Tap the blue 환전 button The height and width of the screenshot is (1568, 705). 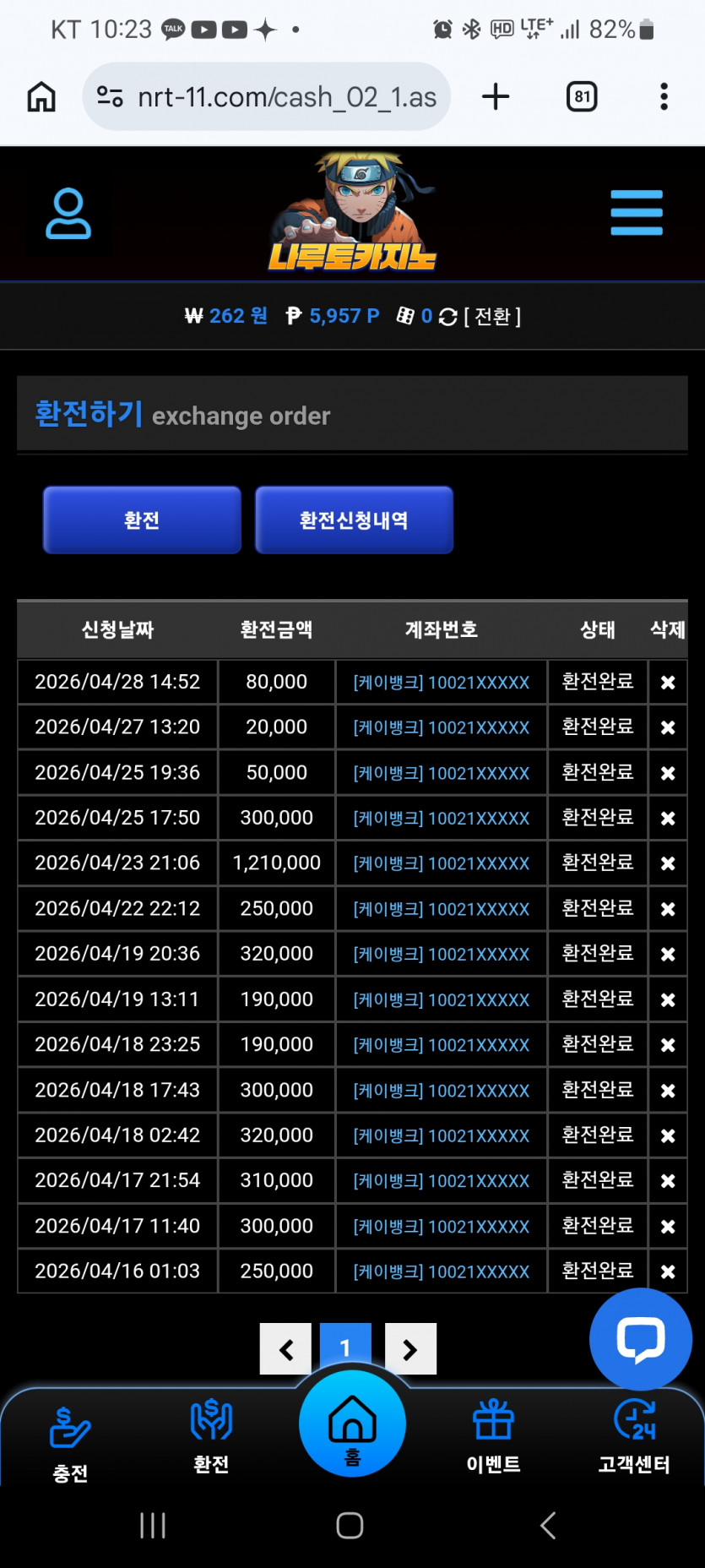pos(142,520)
